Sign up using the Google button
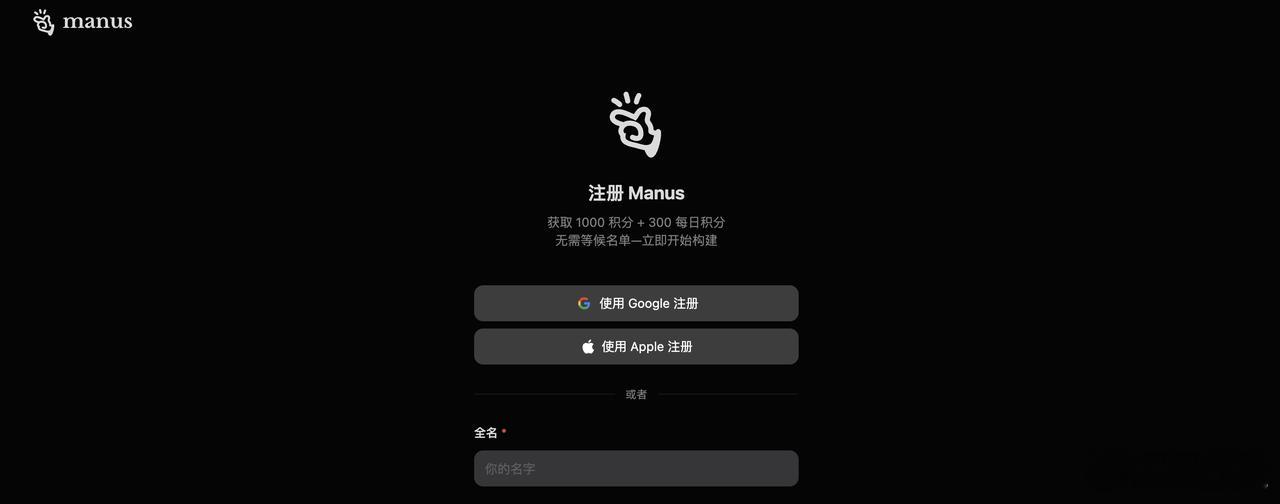The width and height of the screenshot is (1280, 504). (x=636, y=303)
